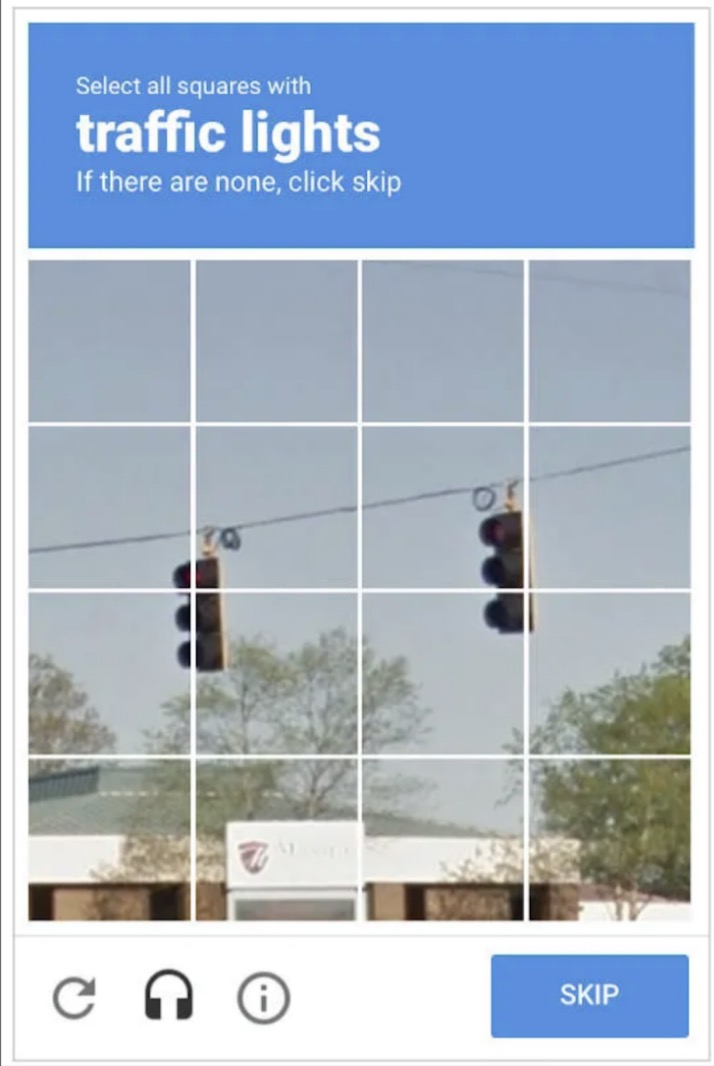The image size is (714, 1066).
Task: Open the info help icon
Action: tap(263, 997)
